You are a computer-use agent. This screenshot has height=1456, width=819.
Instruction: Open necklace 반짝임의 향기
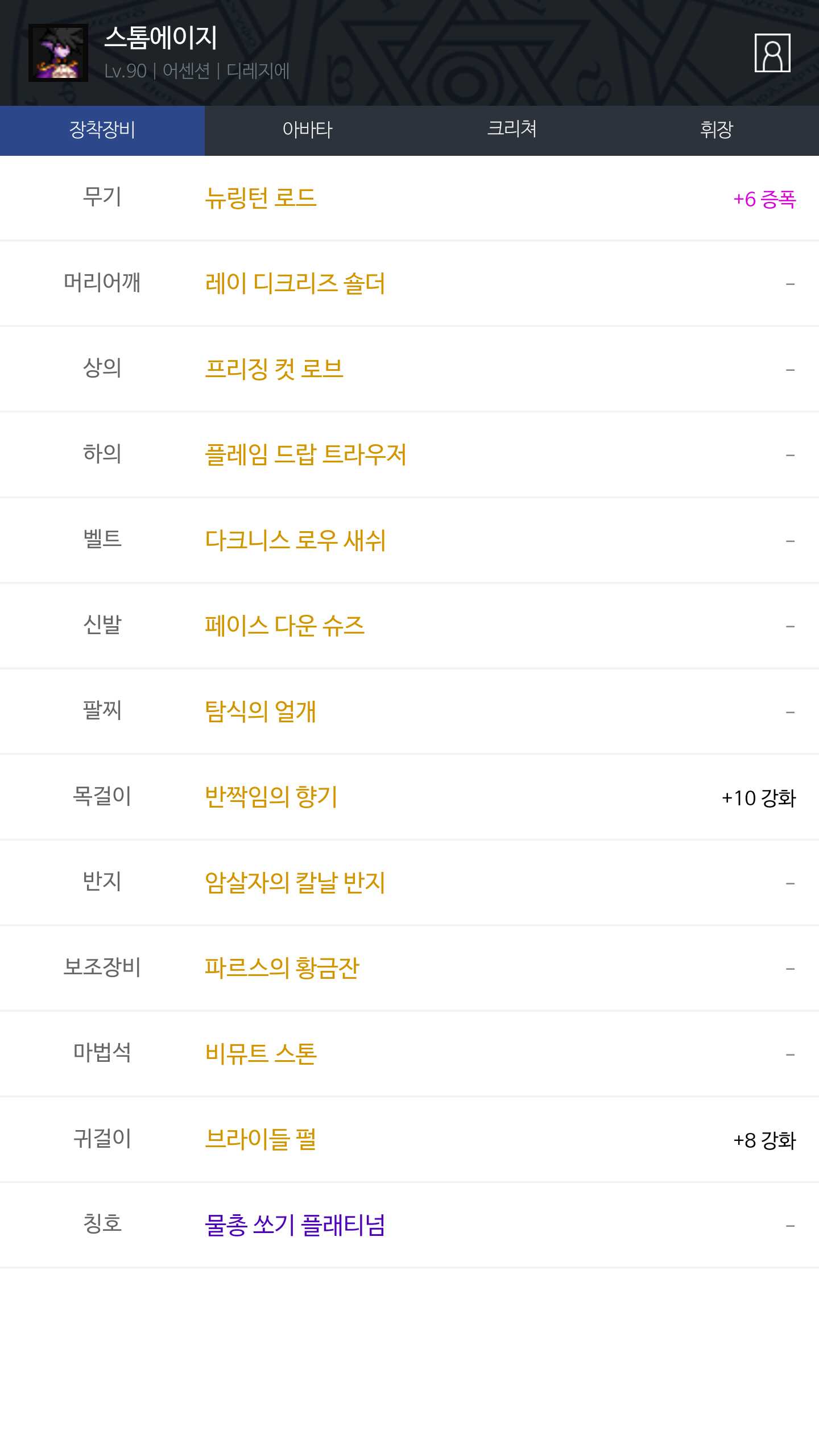tap(271, 797)
